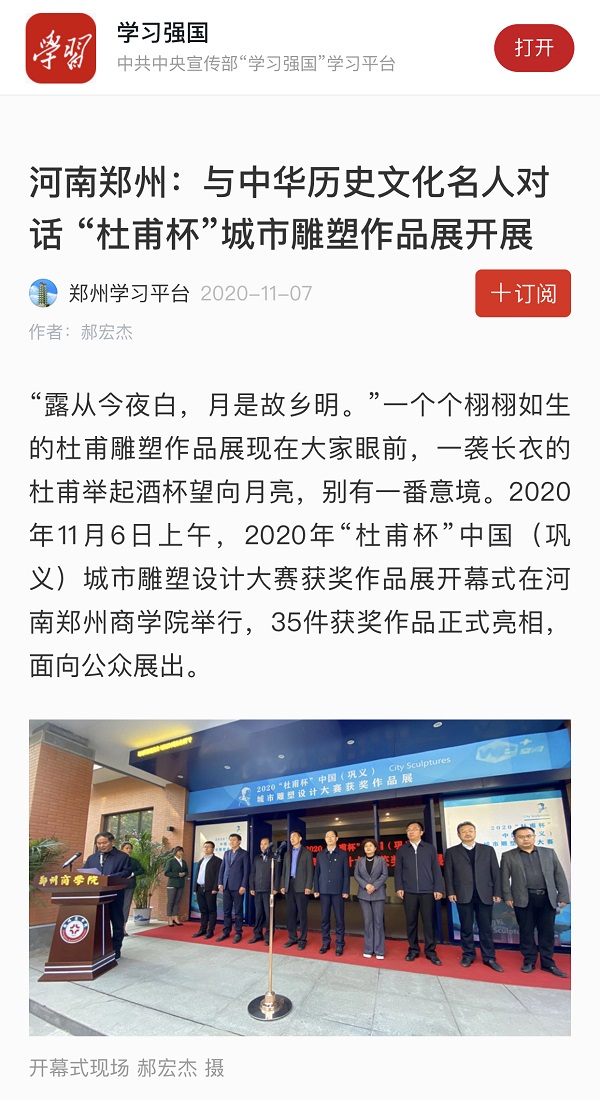Tap the red 打开 button
The image size is (600, 1100).
(x=534, y=48)
